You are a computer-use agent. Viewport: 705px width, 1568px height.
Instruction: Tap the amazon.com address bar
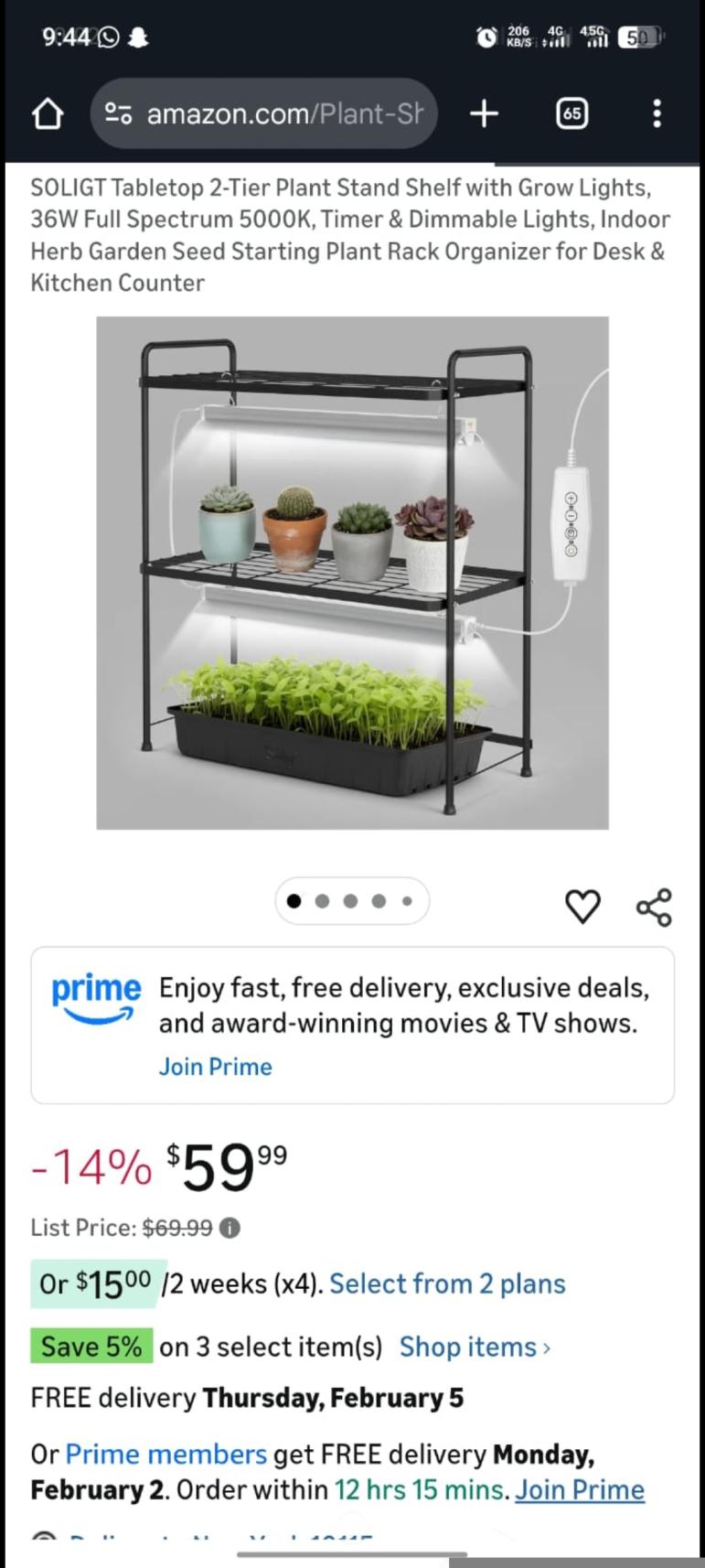point(264,114)
